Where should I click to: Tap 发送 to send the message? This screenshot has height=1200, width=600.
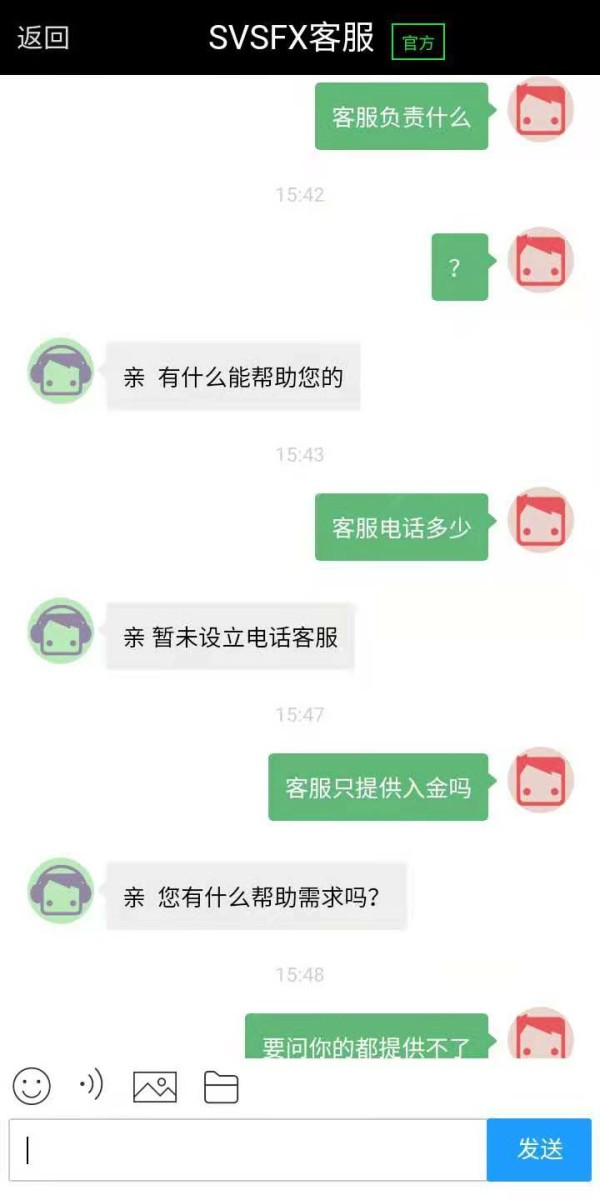pos(540,1150)
